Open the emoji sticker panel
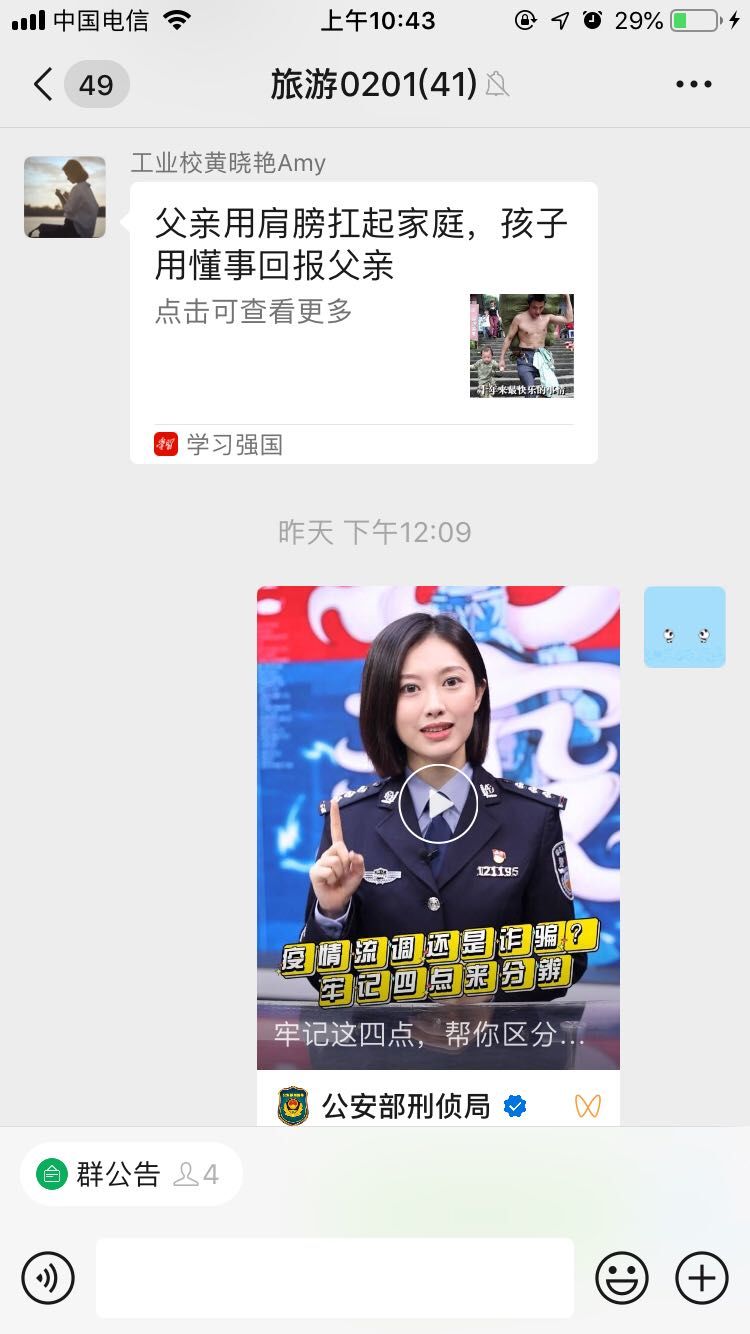Viewport: 750px width, 1334px height. coord(621,1278)
